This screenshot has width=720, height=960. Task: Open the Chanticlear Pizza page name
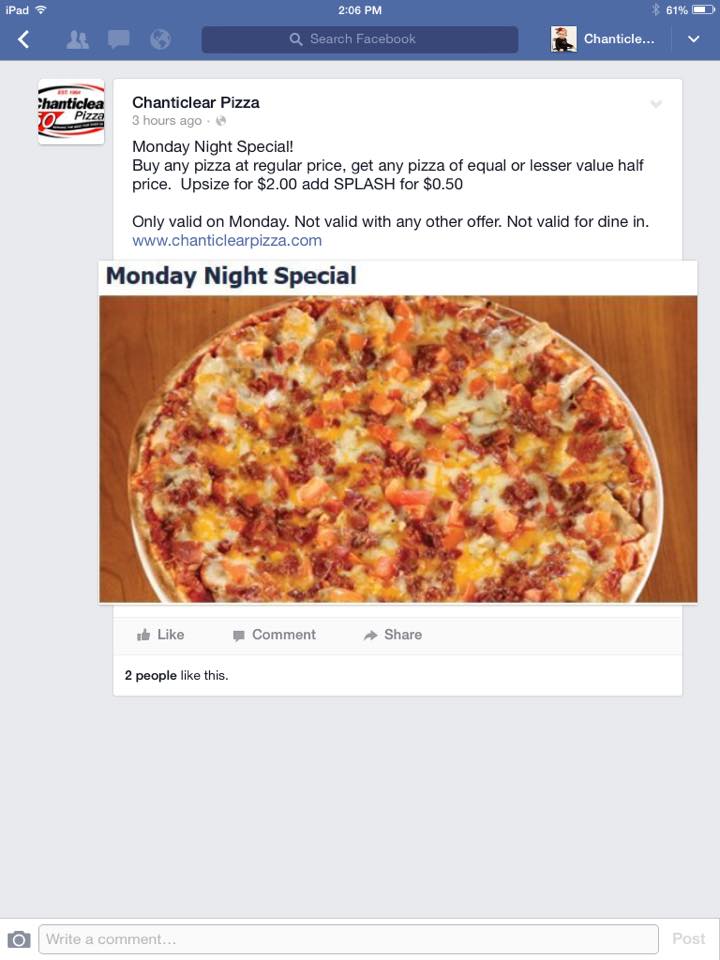tap(196, 102)
